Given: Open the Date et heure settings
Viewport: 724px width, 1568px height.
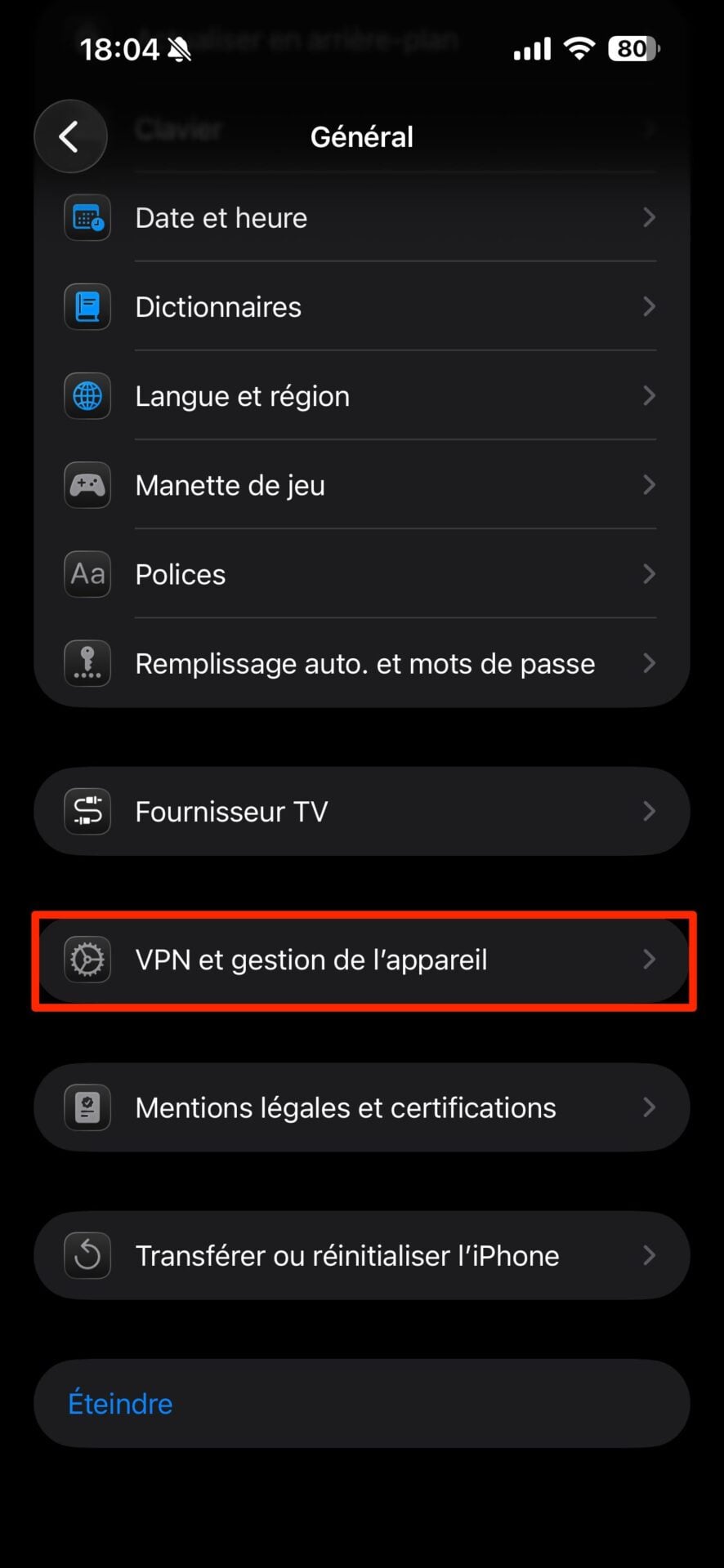Looking at the screenshot, I should (362, 217).
